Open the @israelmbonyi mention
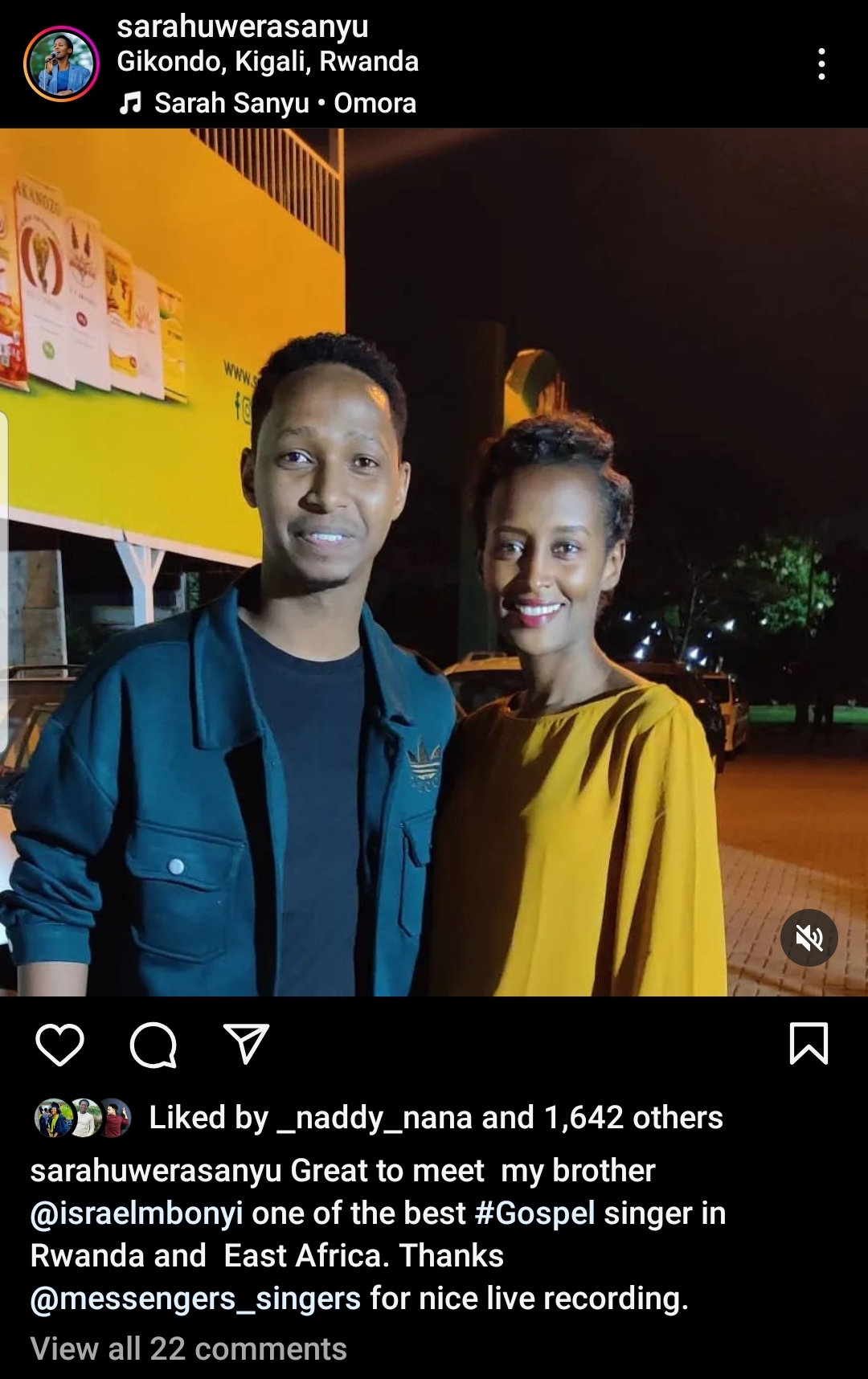 coord(137,1213)
